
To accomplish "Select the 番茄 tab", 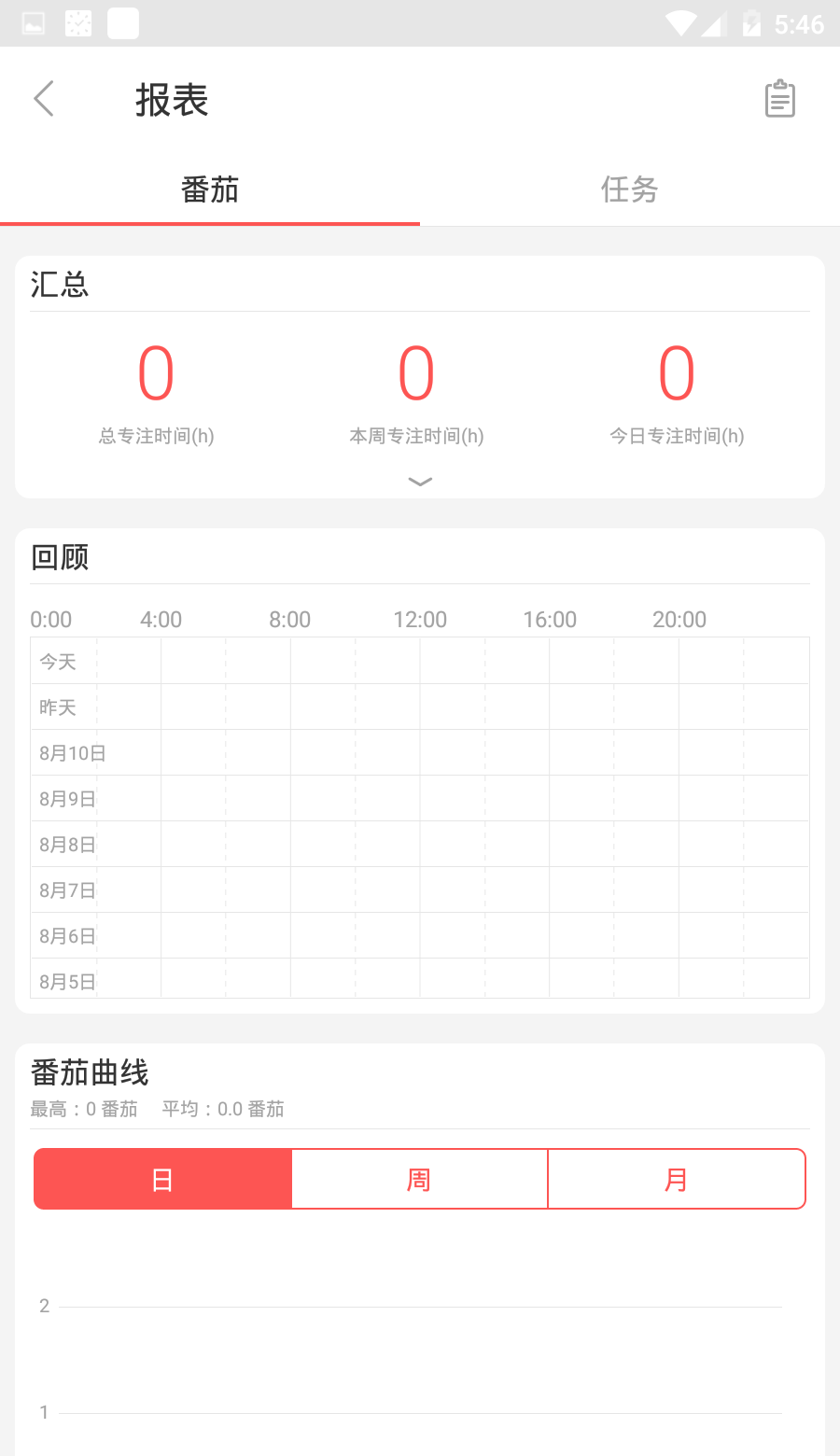I will coord(210,189).
